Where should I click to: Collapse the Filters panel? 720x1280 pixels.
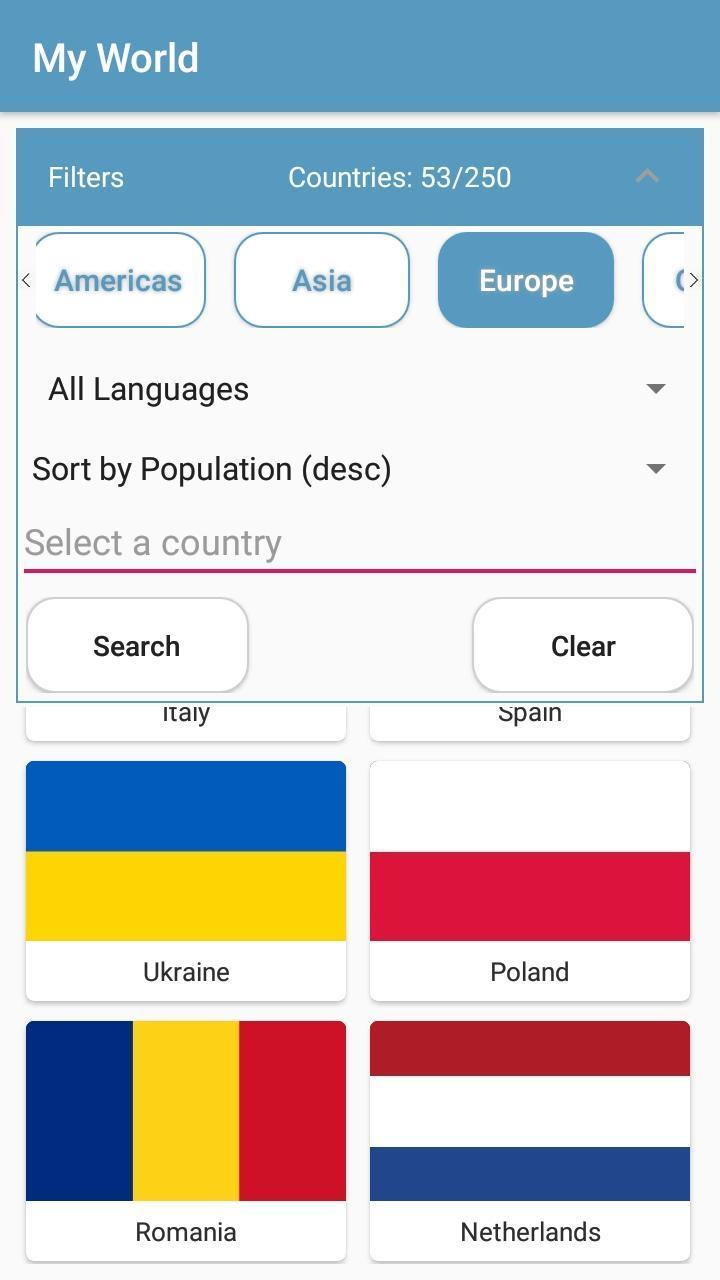coord(647,177)
